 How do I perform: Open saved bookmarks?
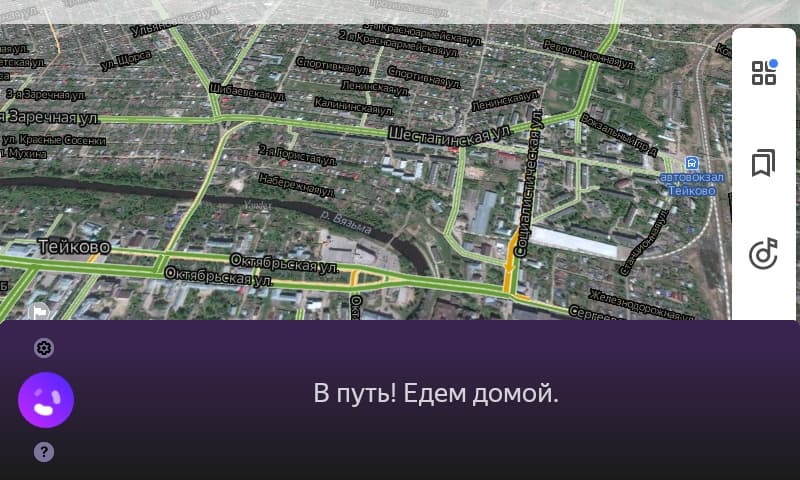(x=764, y=163)
